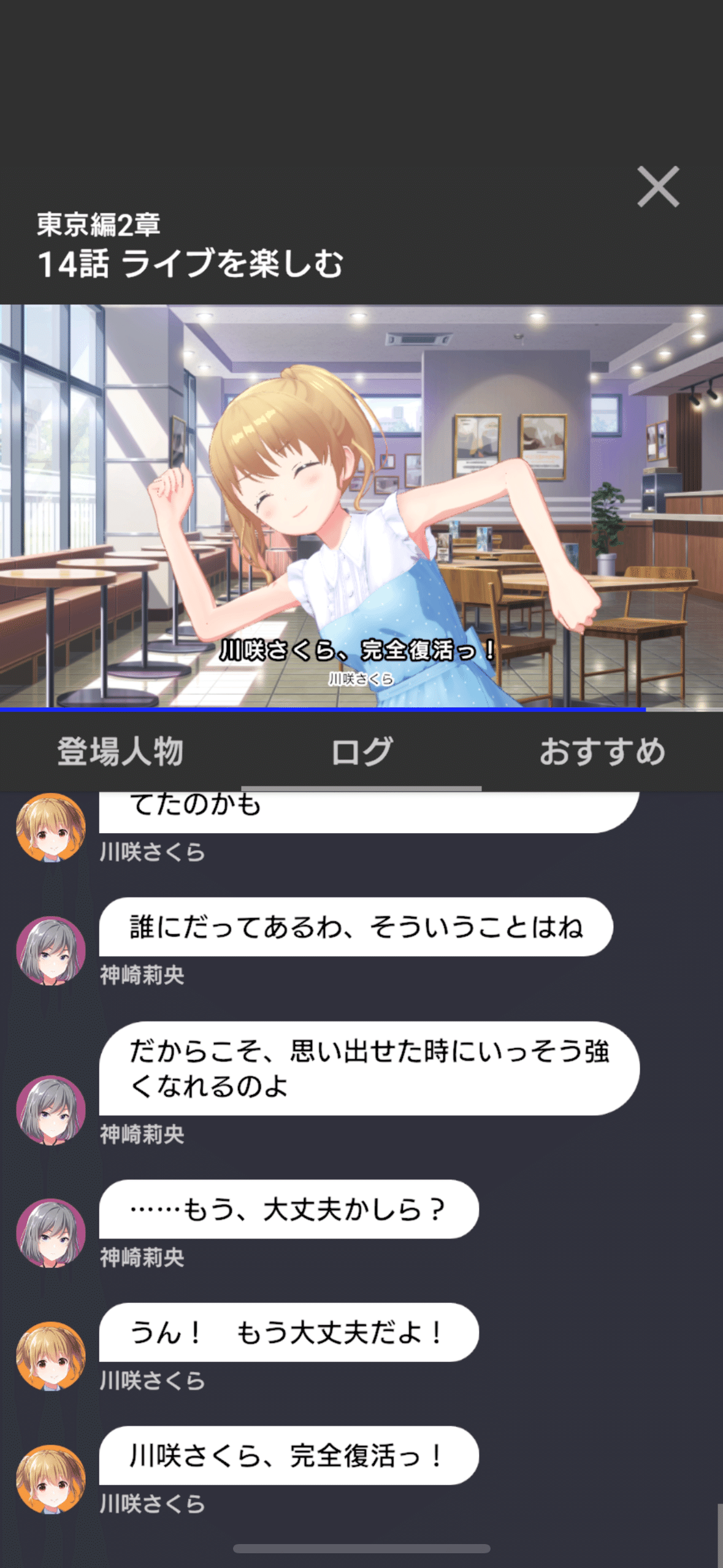Tap log bubble 川咲さくら、完全復活っ！
723x1568 pixels.
click(288, 1456)
